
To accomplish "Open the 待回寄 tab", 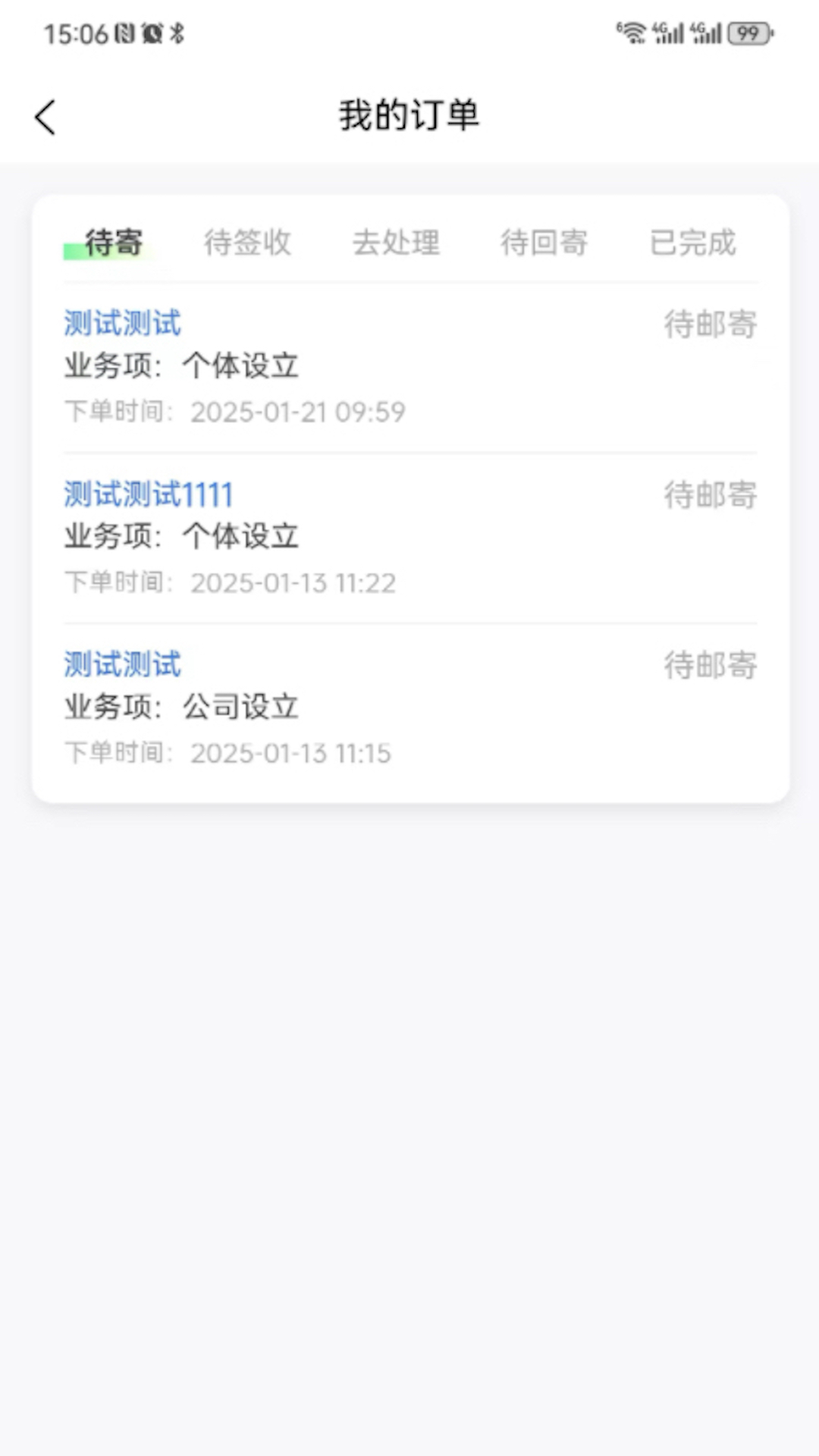I will 544,243.
